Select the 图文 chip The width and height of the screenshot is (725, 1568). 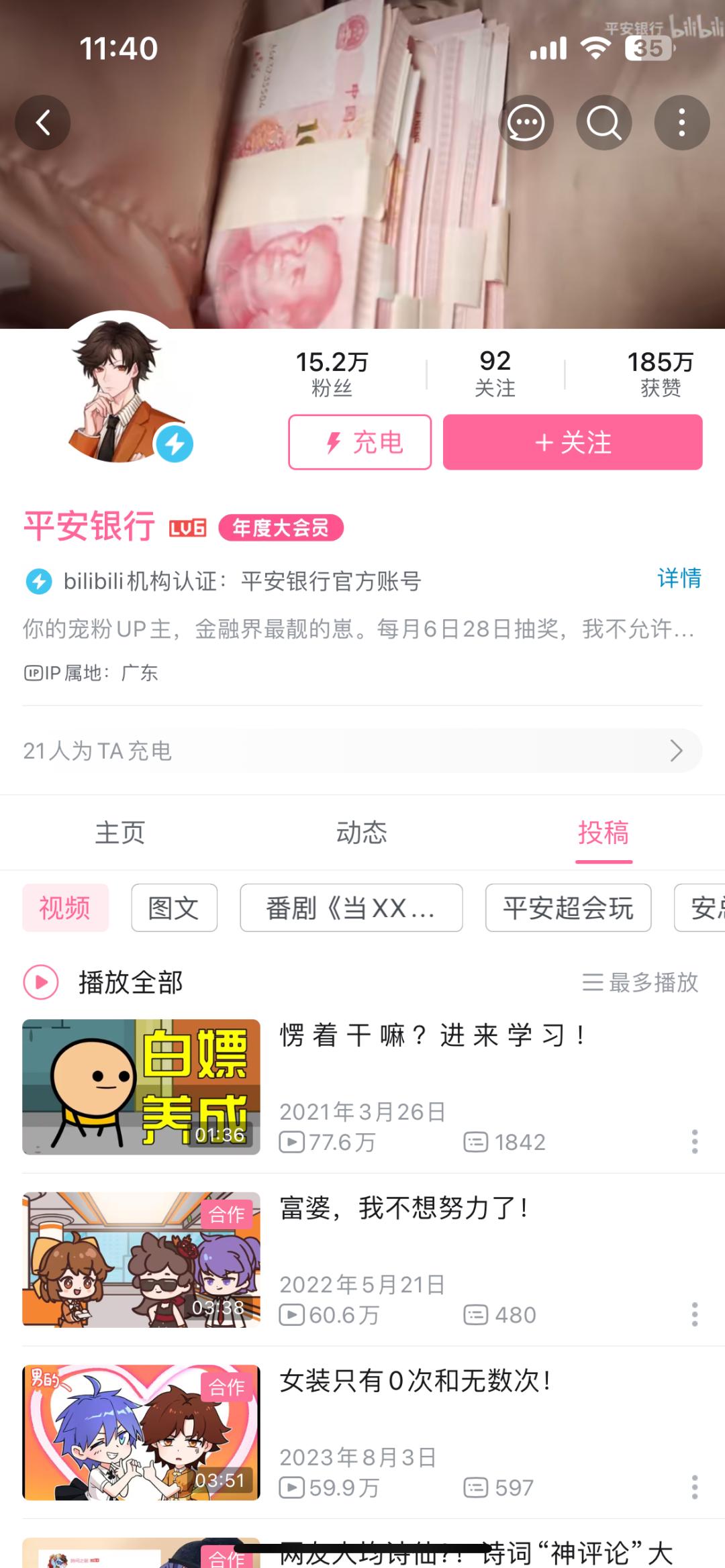click(174, 908)
